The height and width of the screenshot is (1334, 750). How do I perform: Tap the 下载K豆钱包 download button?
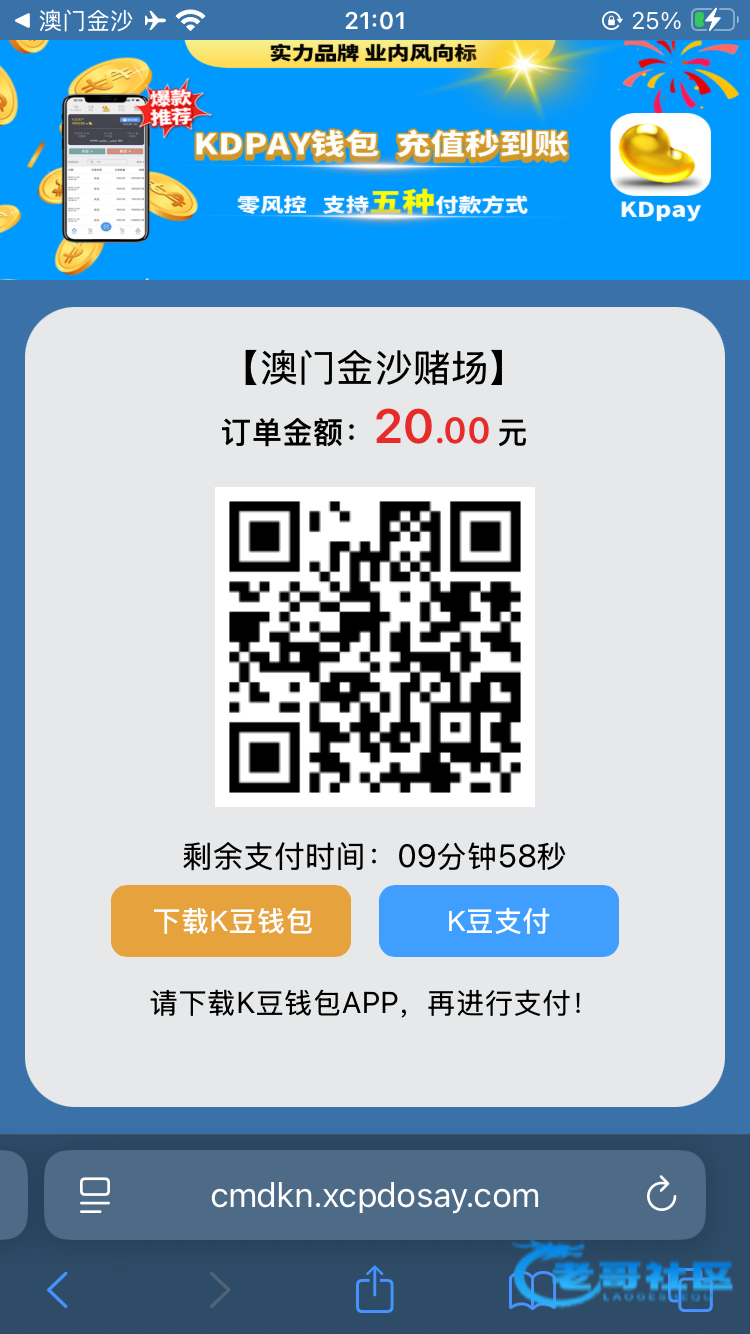coord(231,921)
